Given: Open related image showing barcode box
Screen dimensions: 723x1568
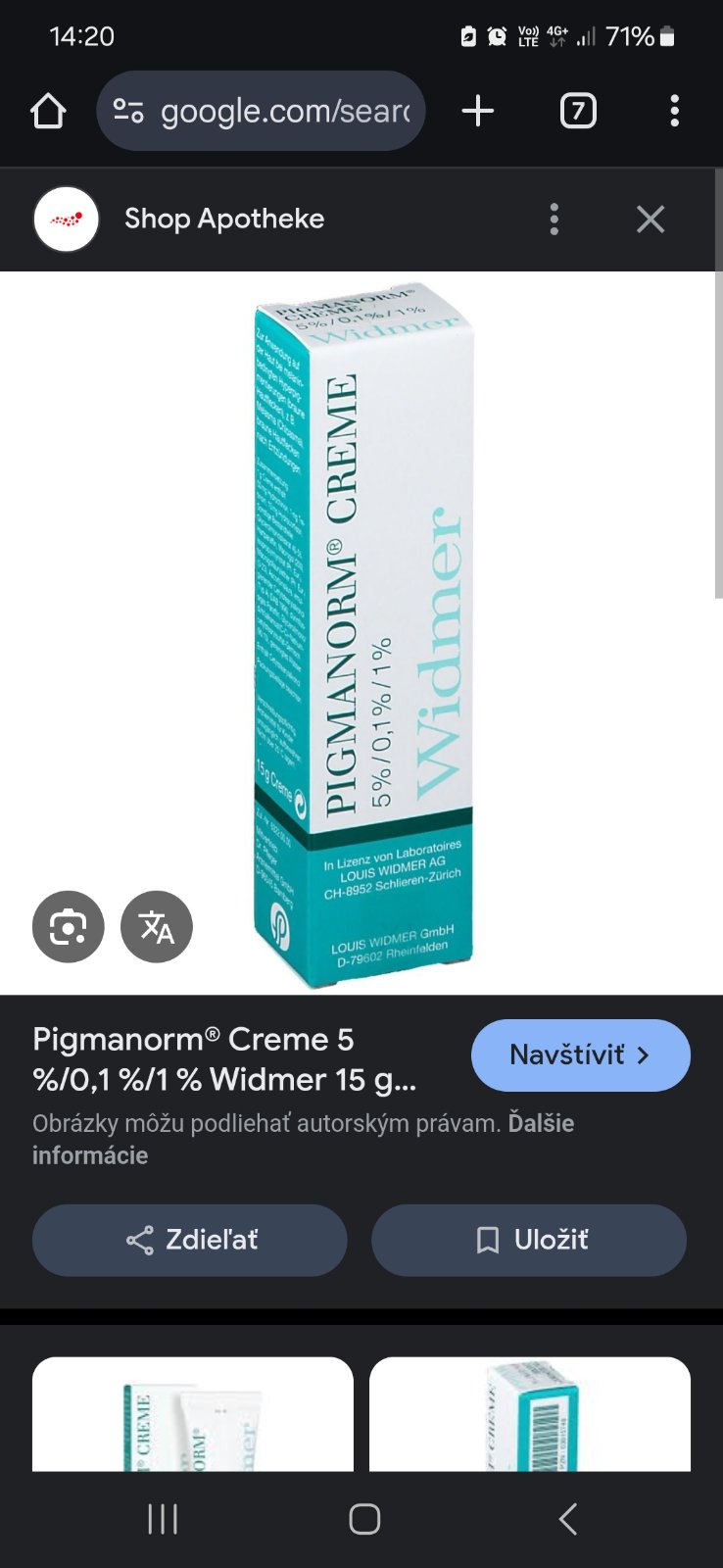Looking at the screenshot, I should click(x=530, y=1414).
